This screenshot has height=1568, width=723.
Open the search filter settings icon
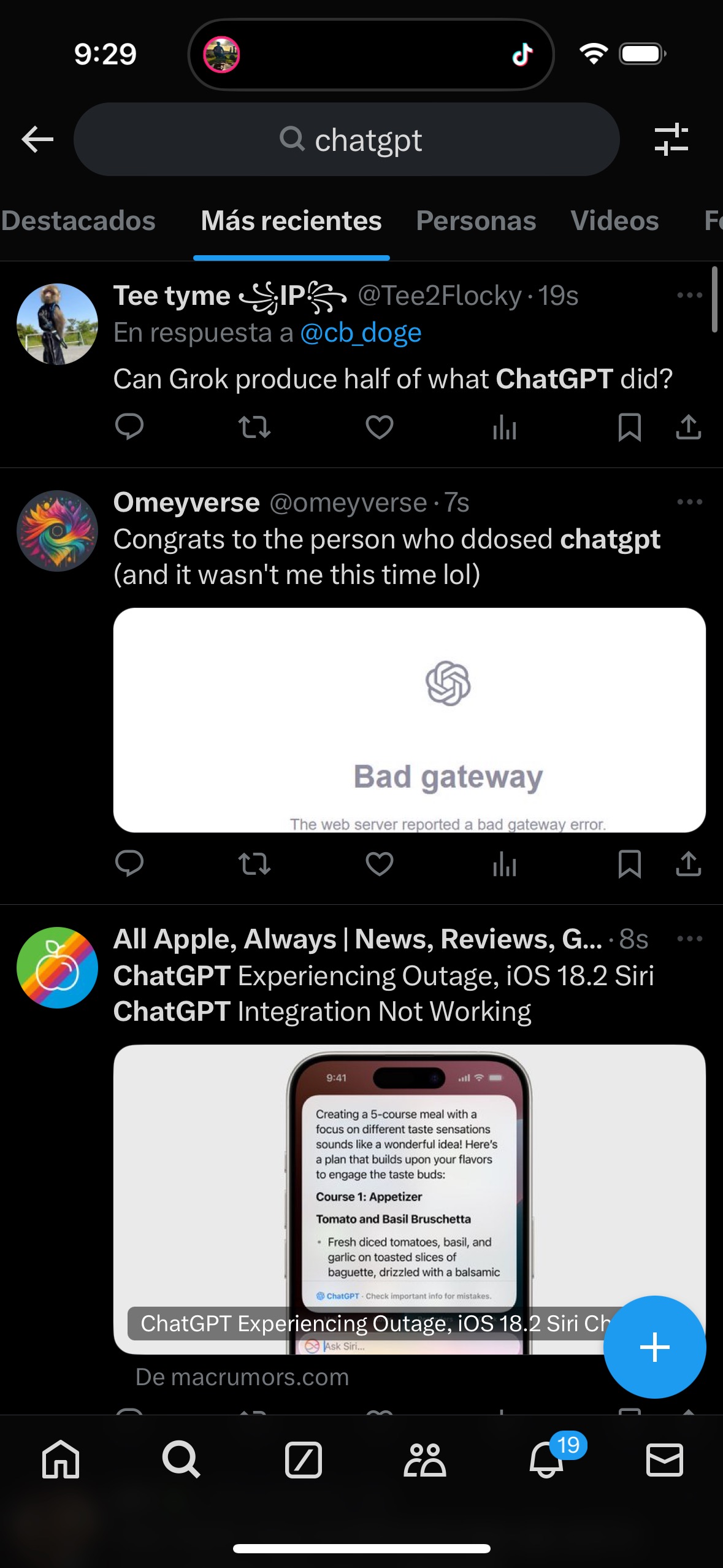pos(671,140)
